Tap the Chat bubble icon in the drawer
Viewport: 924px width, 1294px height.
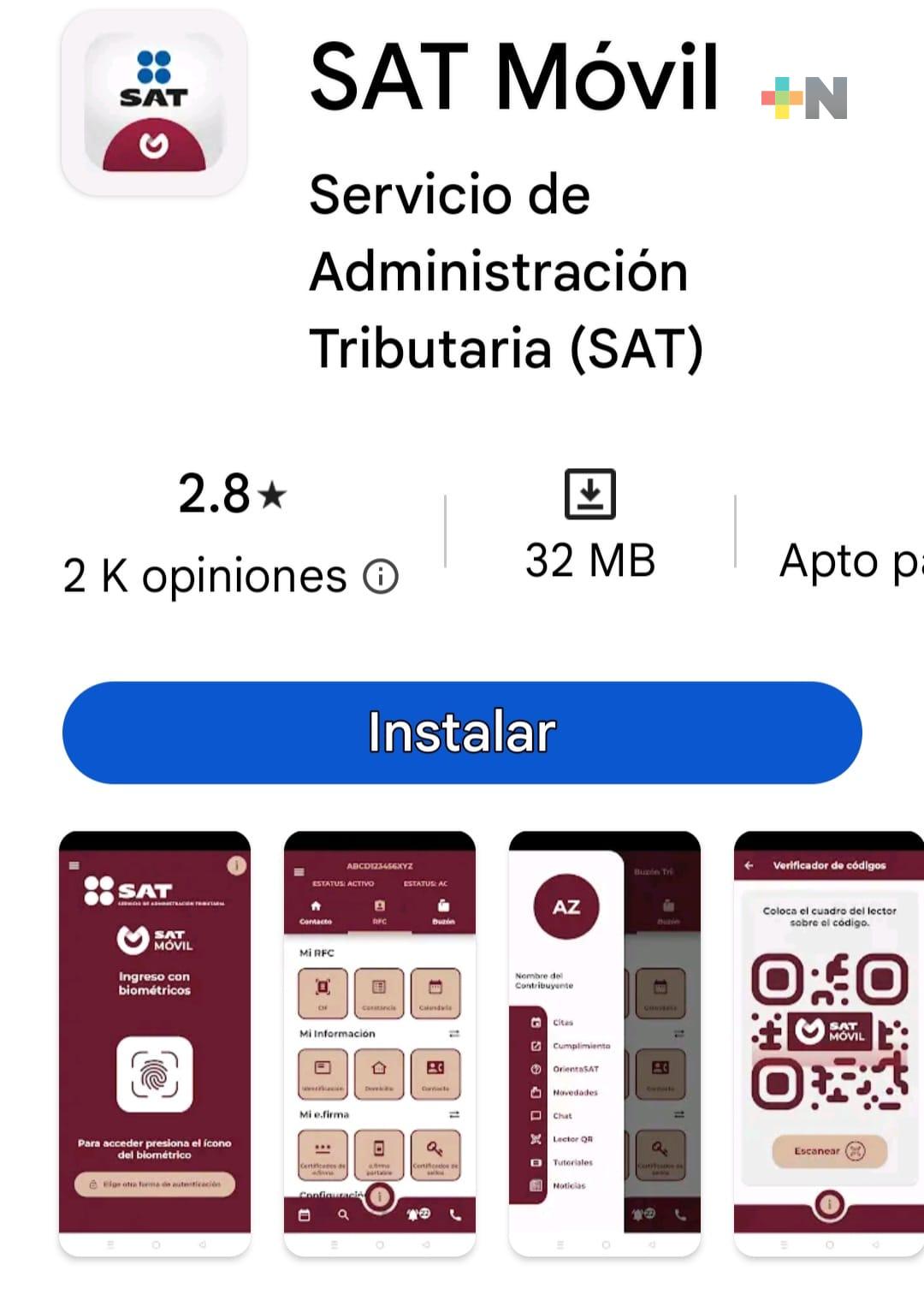pos(536,1115)
